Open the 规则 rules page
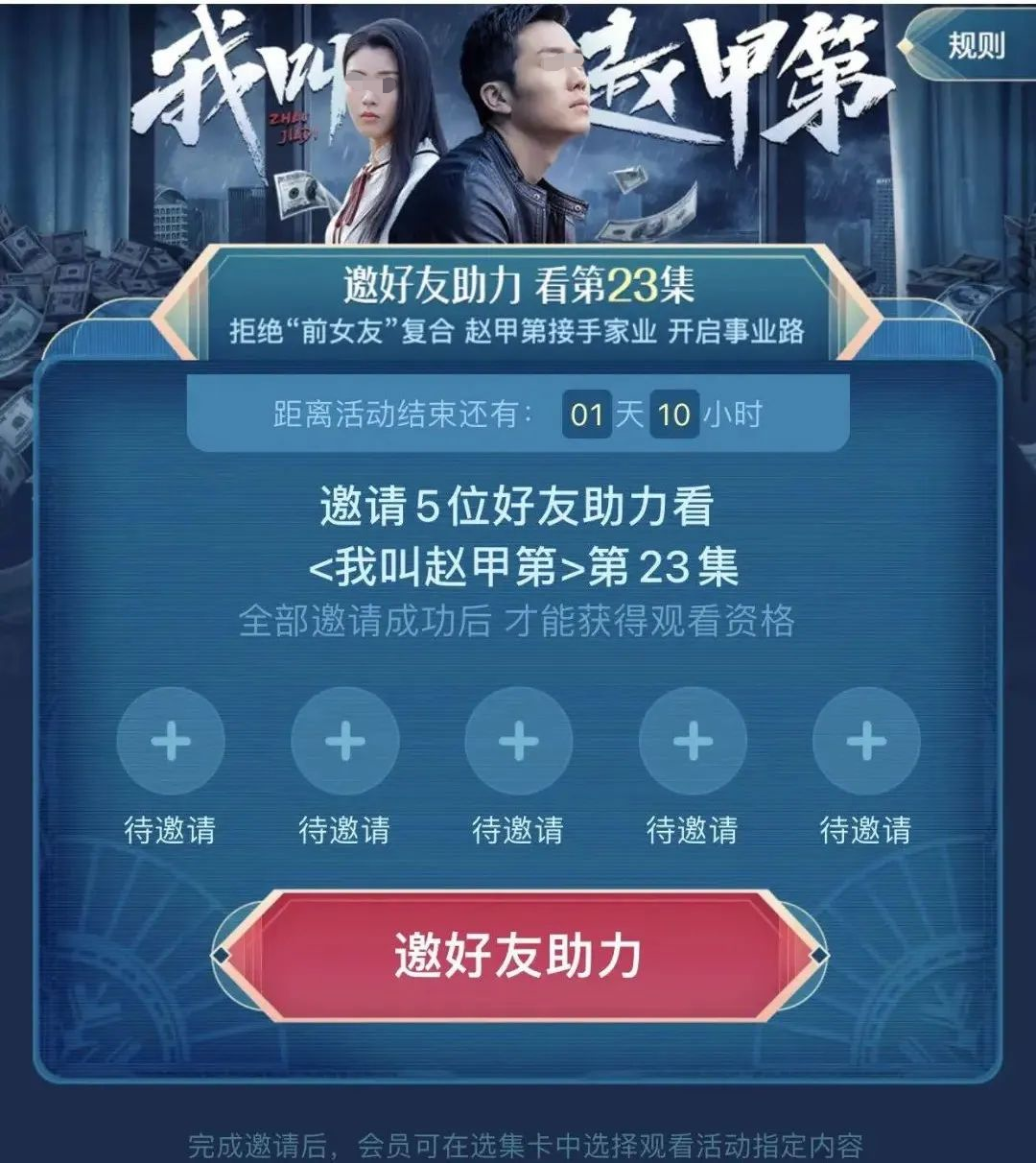 point(974,45)
